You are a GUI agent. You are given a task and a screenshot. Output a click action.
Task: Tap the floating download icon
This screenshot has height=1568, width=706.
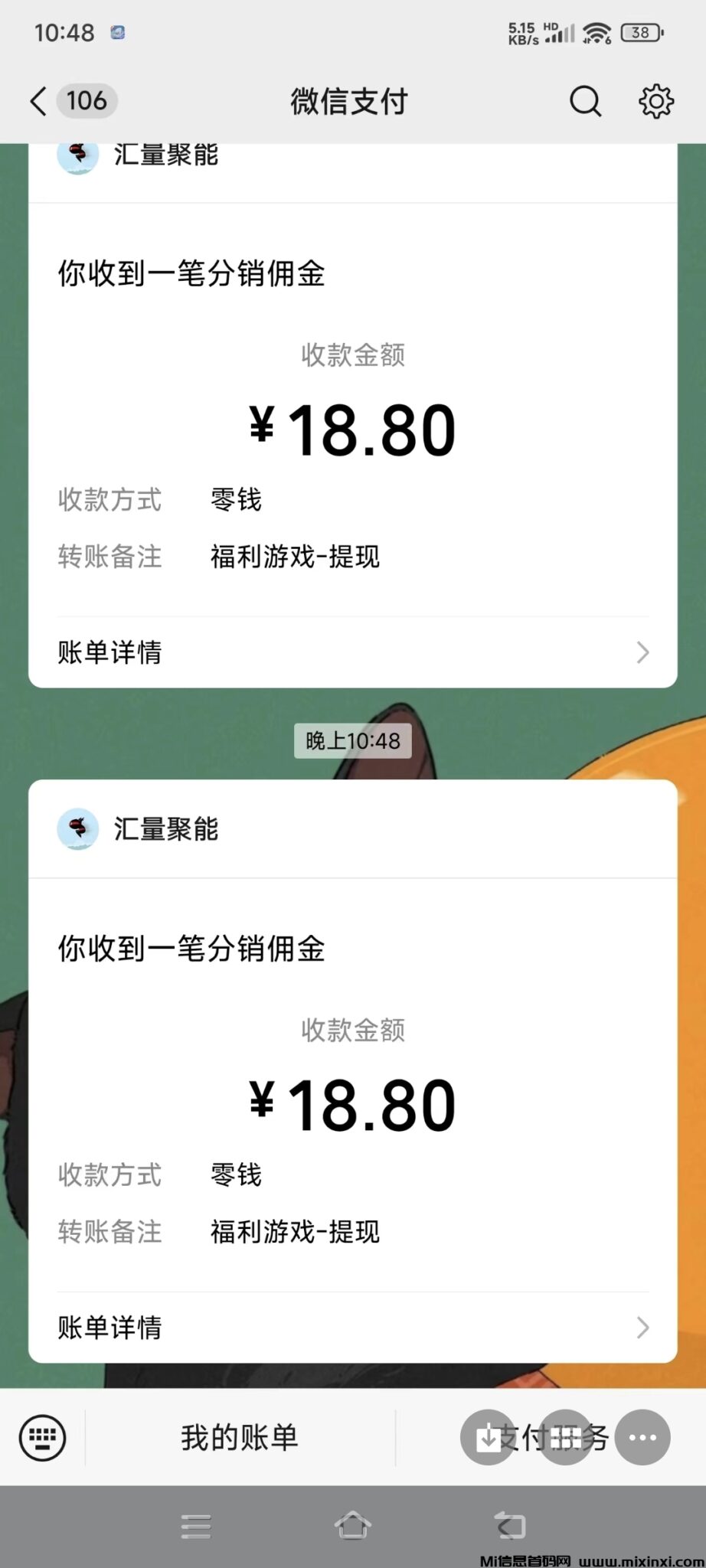click(x=487, y=1438)
